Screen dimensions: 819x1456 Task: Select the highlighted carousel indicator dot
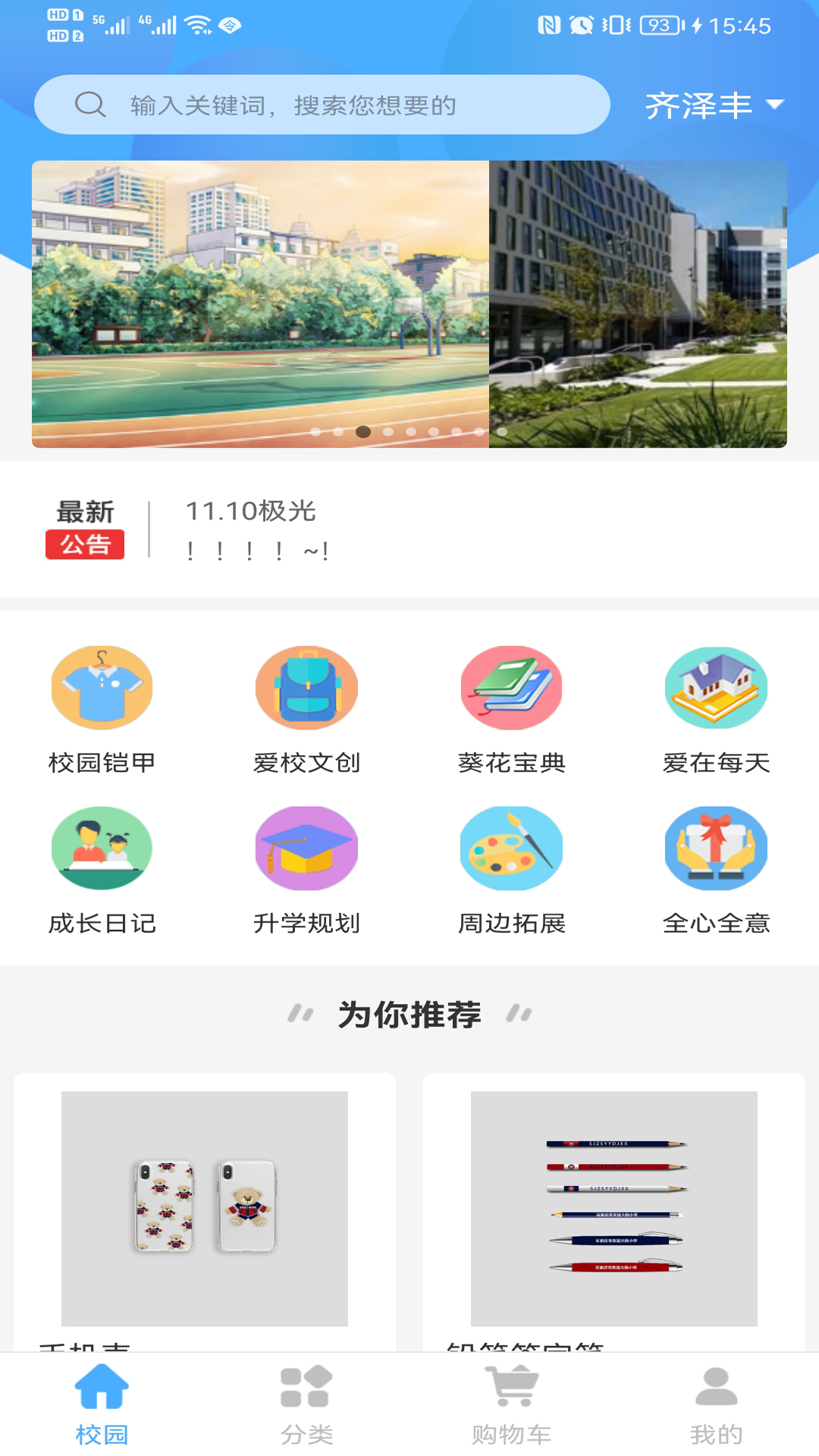pyautogui.click(x=362, y=432)
